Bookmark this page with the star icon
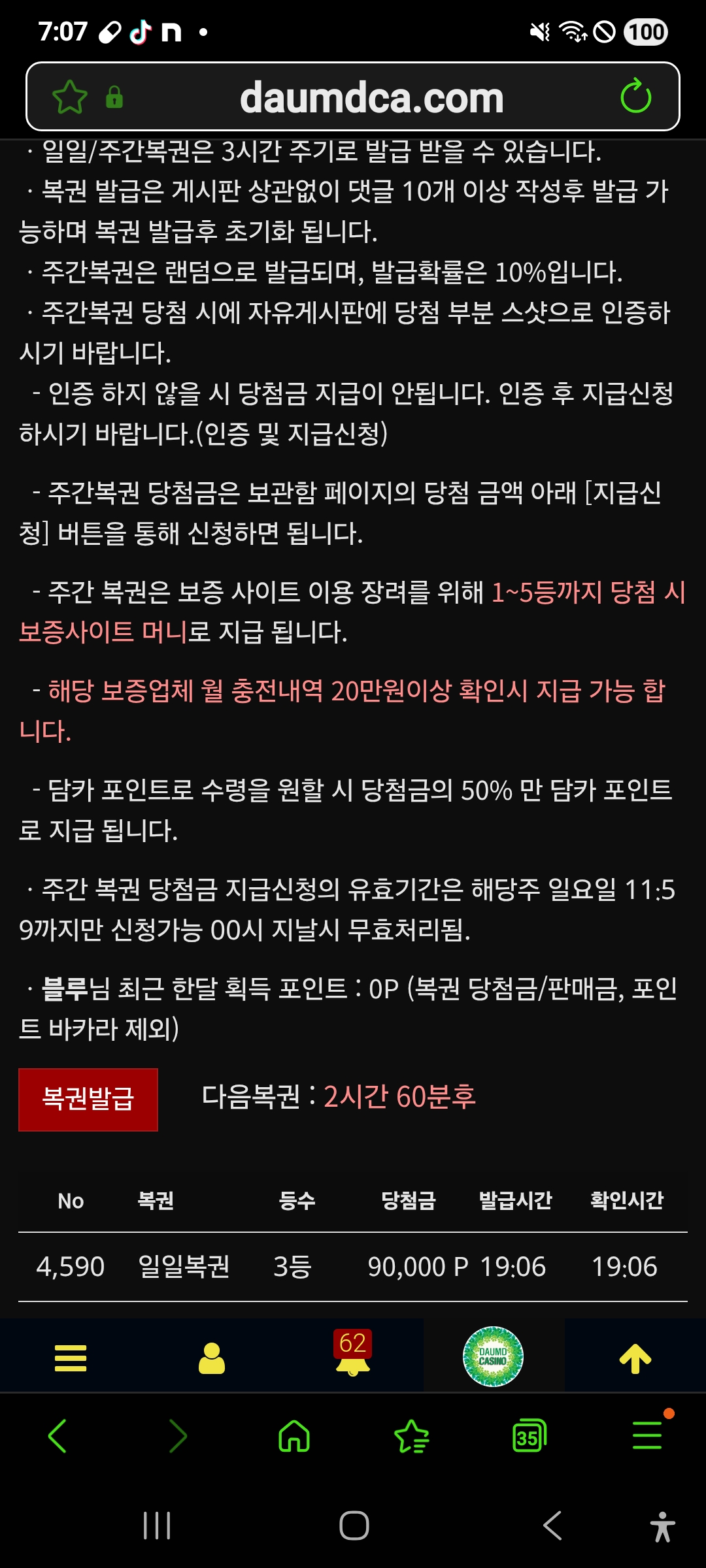The image size is (706, 1568). coord(70,97)
